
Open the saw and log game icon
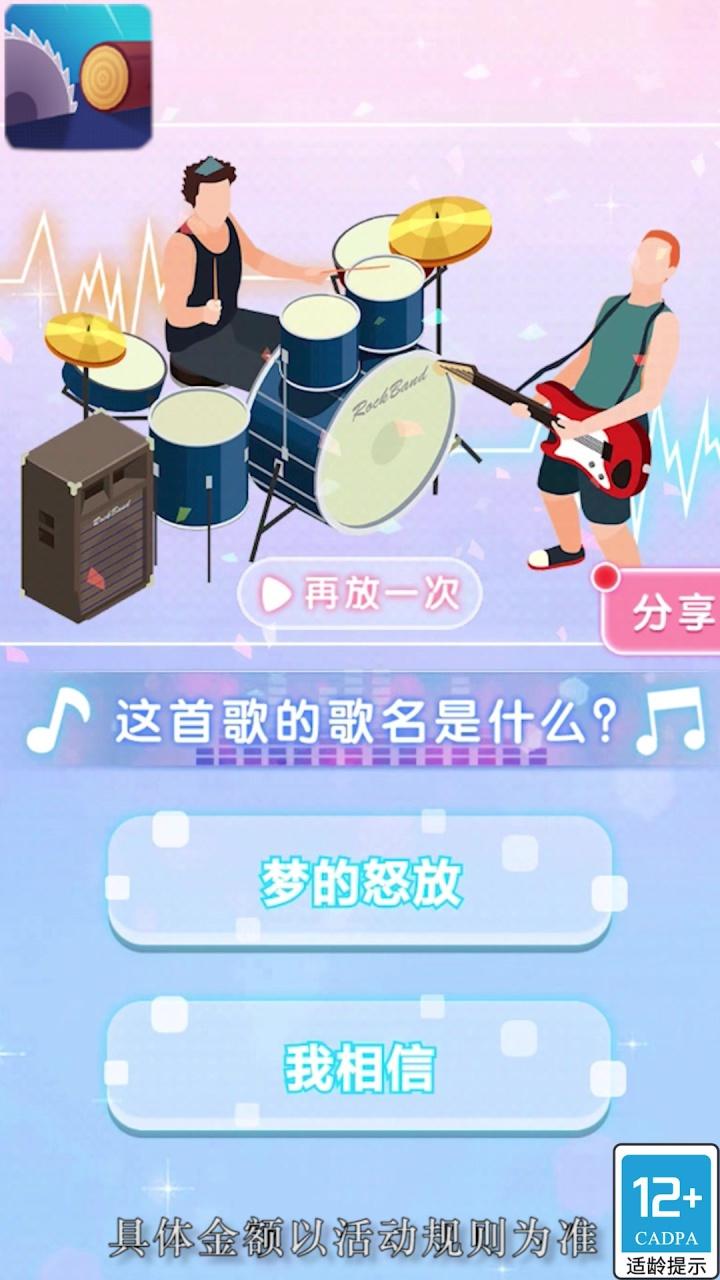click(x=78, y=77)
